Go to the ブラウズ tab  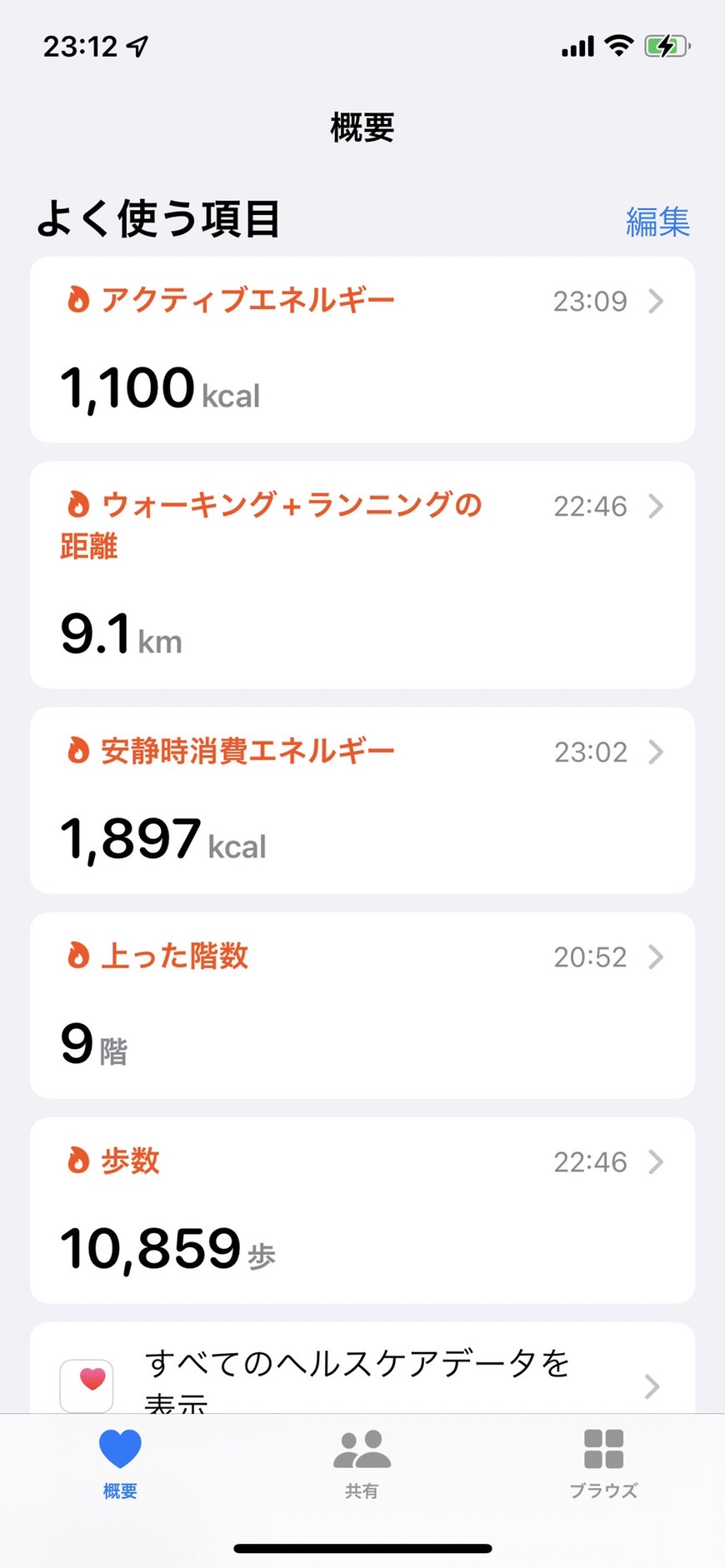point(603,1464)
